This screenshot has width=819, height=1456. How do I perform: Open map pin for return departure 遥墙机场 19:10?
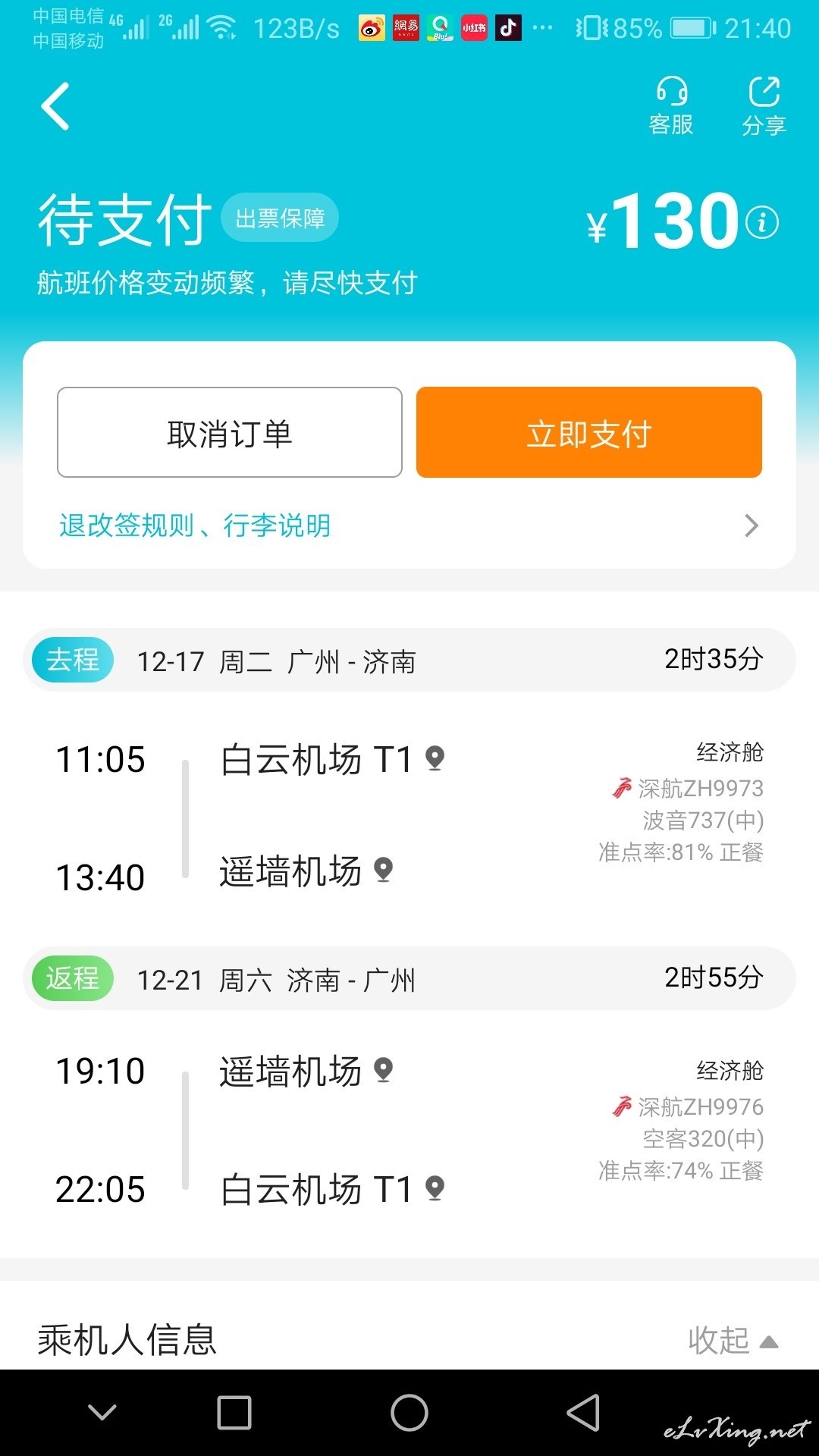click(384, 1070)
